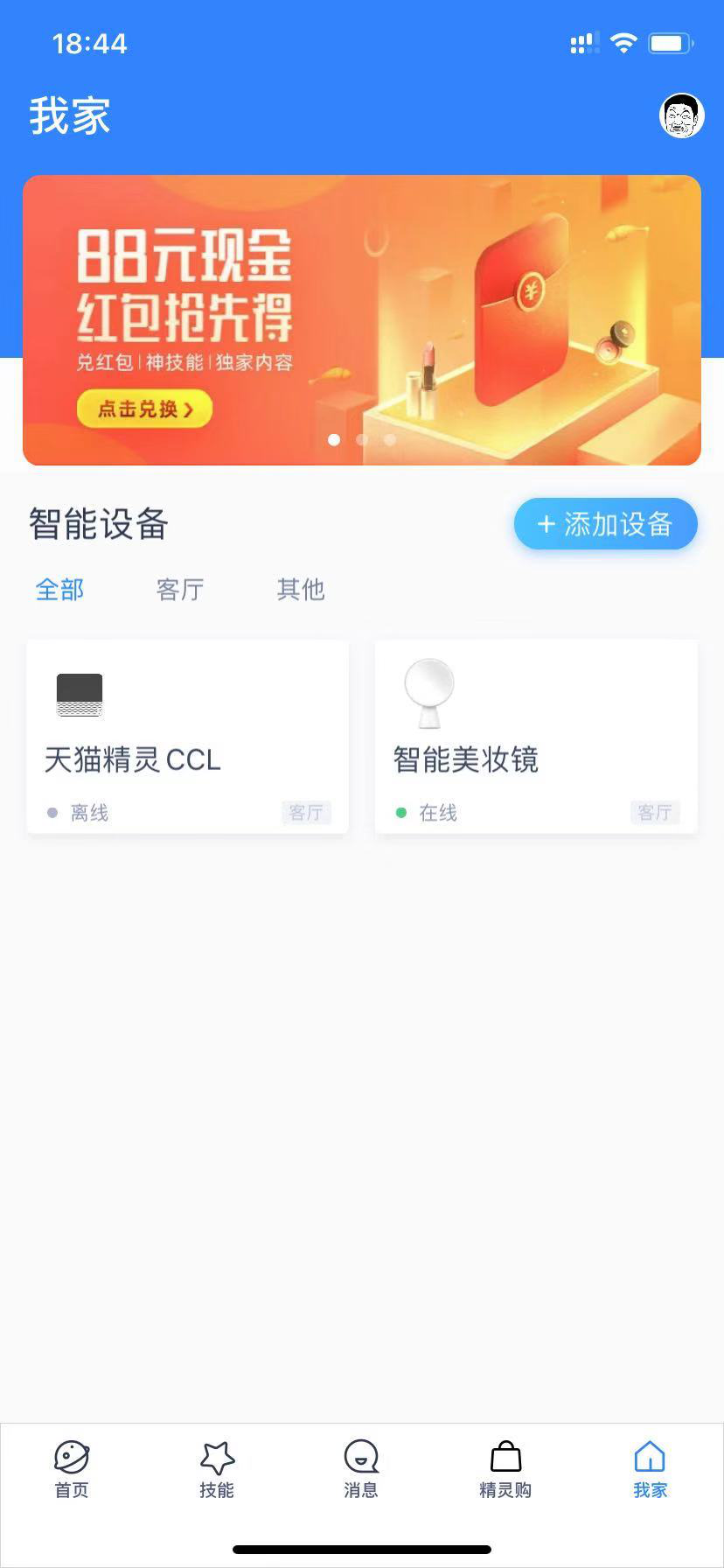Image resolution: width=724 pixels, height=1568 pixels.
Task: Tap the 添加设备 add device button
Action: (x=605, y=523)
